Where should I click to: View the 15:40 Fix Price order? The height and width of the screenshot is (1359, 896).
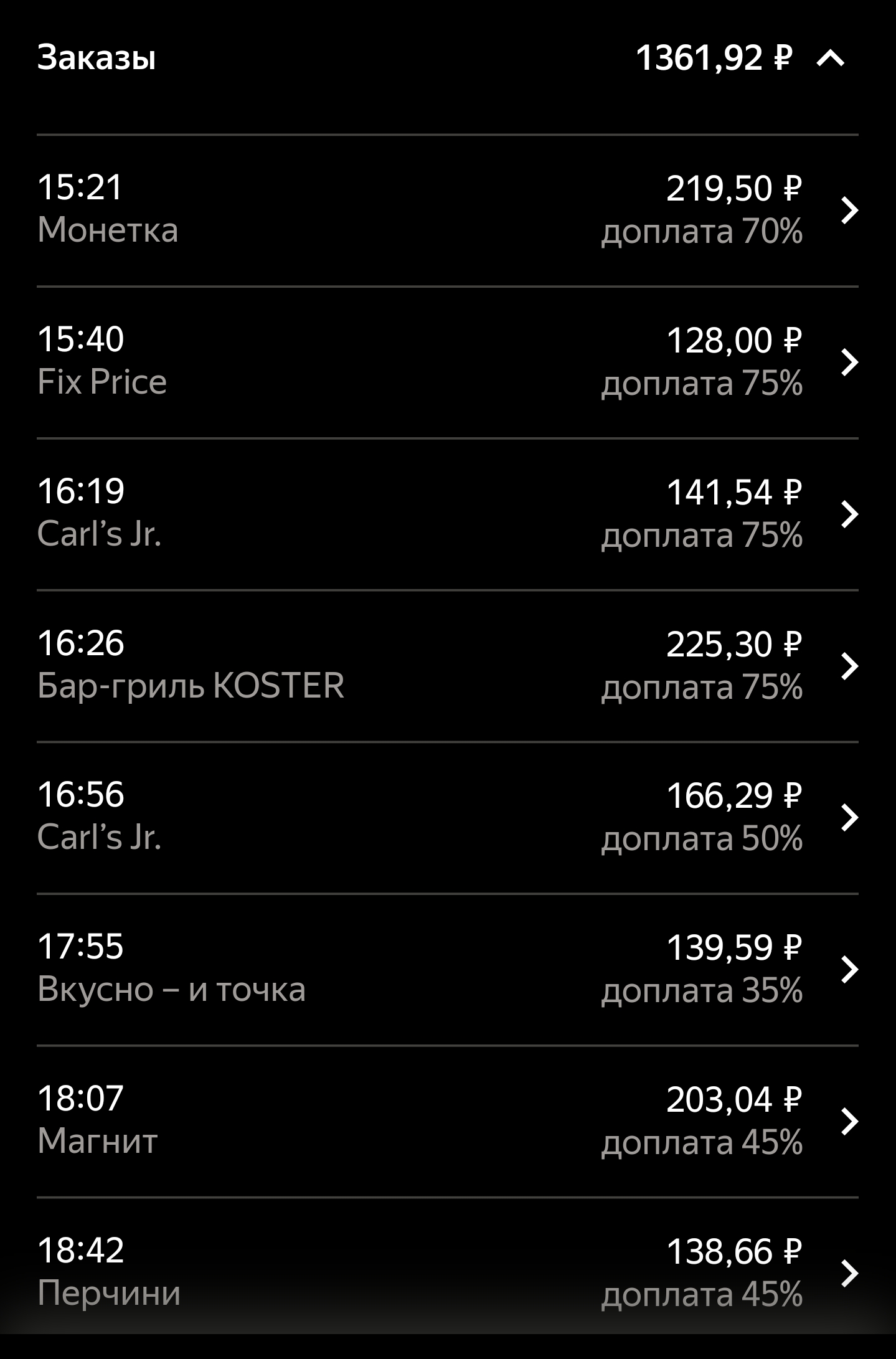click(x=447, y=362)
